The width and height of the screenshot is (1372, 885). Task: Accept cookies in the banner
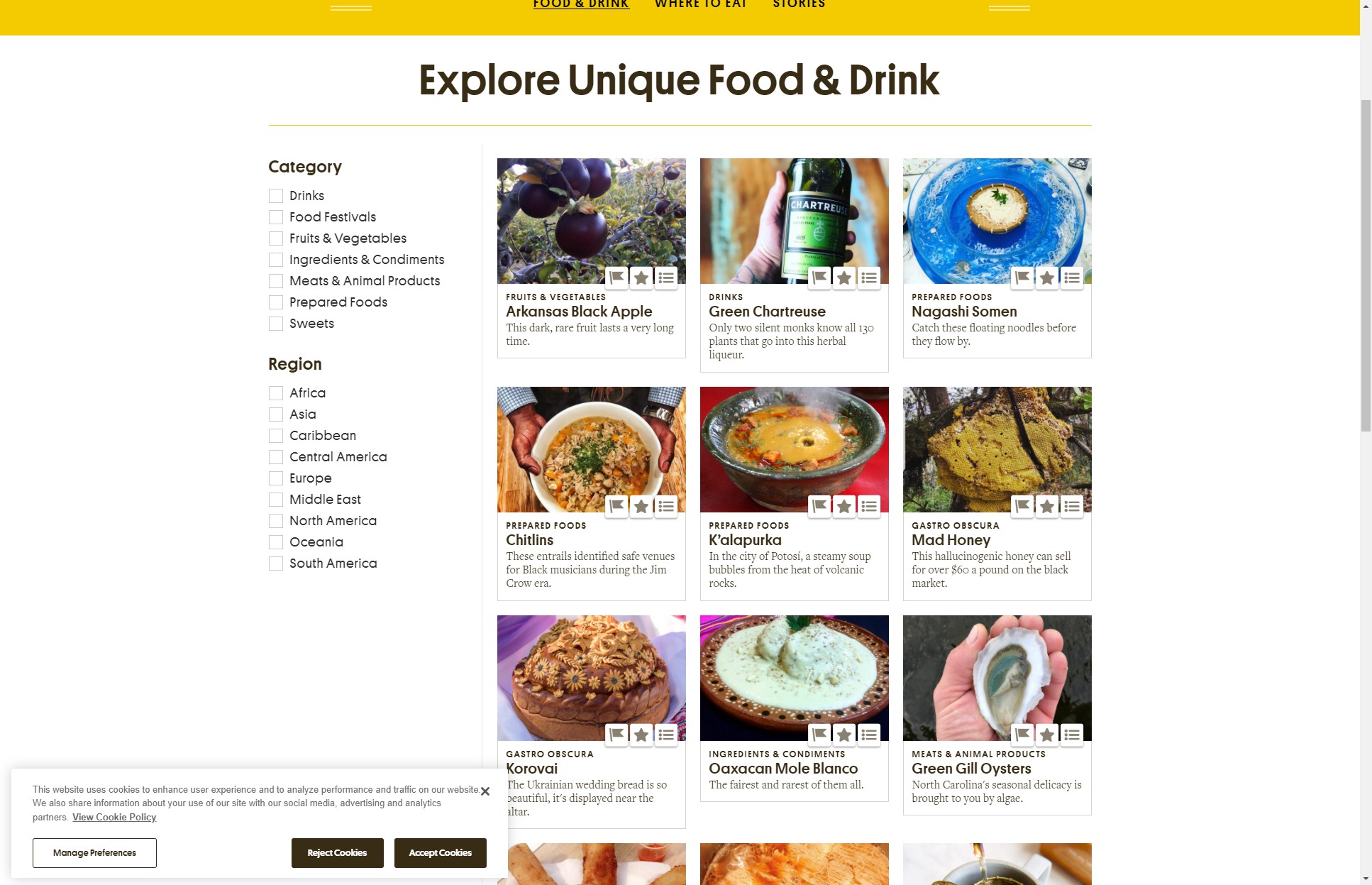coord(440,853)
